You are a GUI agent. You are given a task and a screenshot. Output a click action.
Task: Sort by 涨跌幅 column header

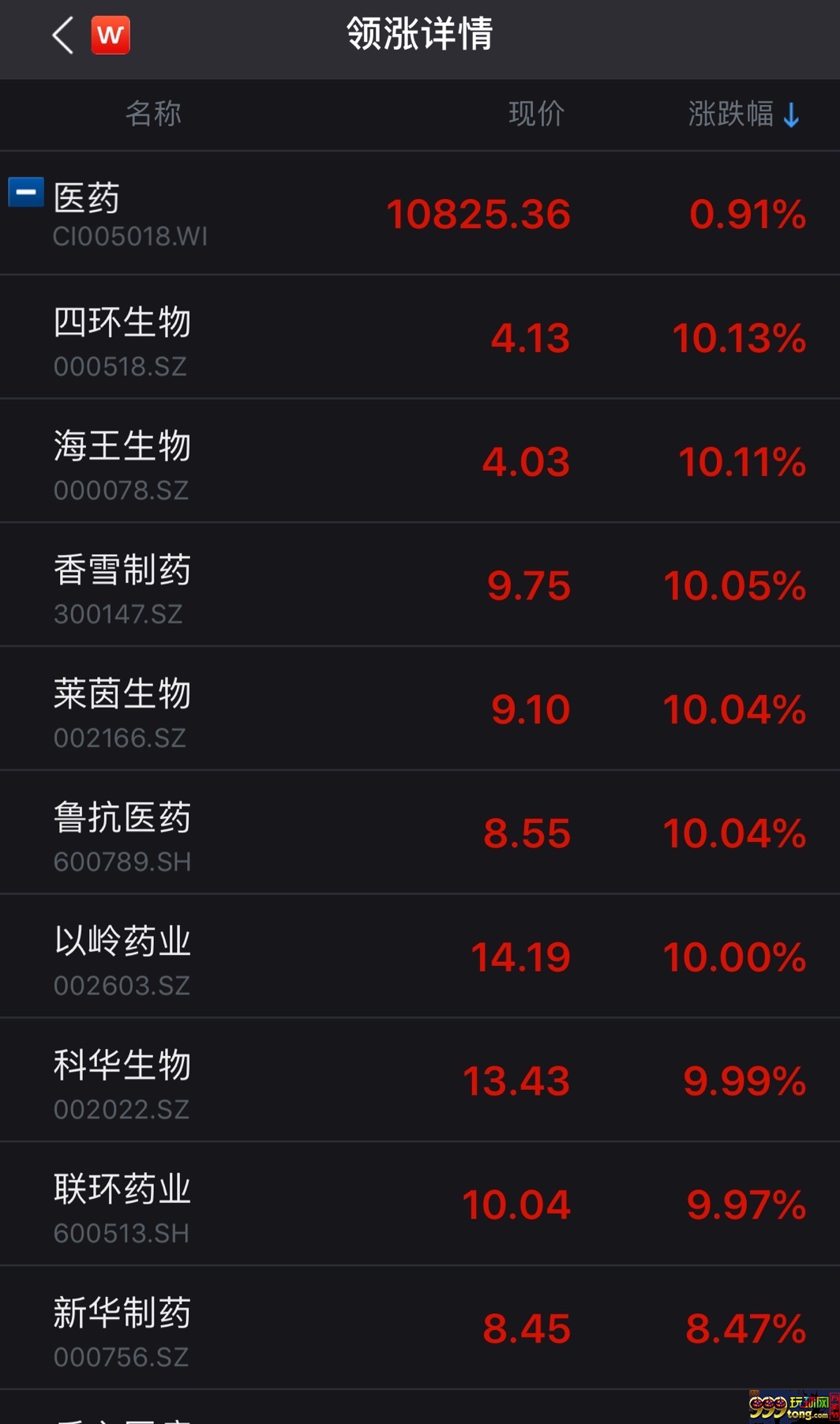[744, 115]
